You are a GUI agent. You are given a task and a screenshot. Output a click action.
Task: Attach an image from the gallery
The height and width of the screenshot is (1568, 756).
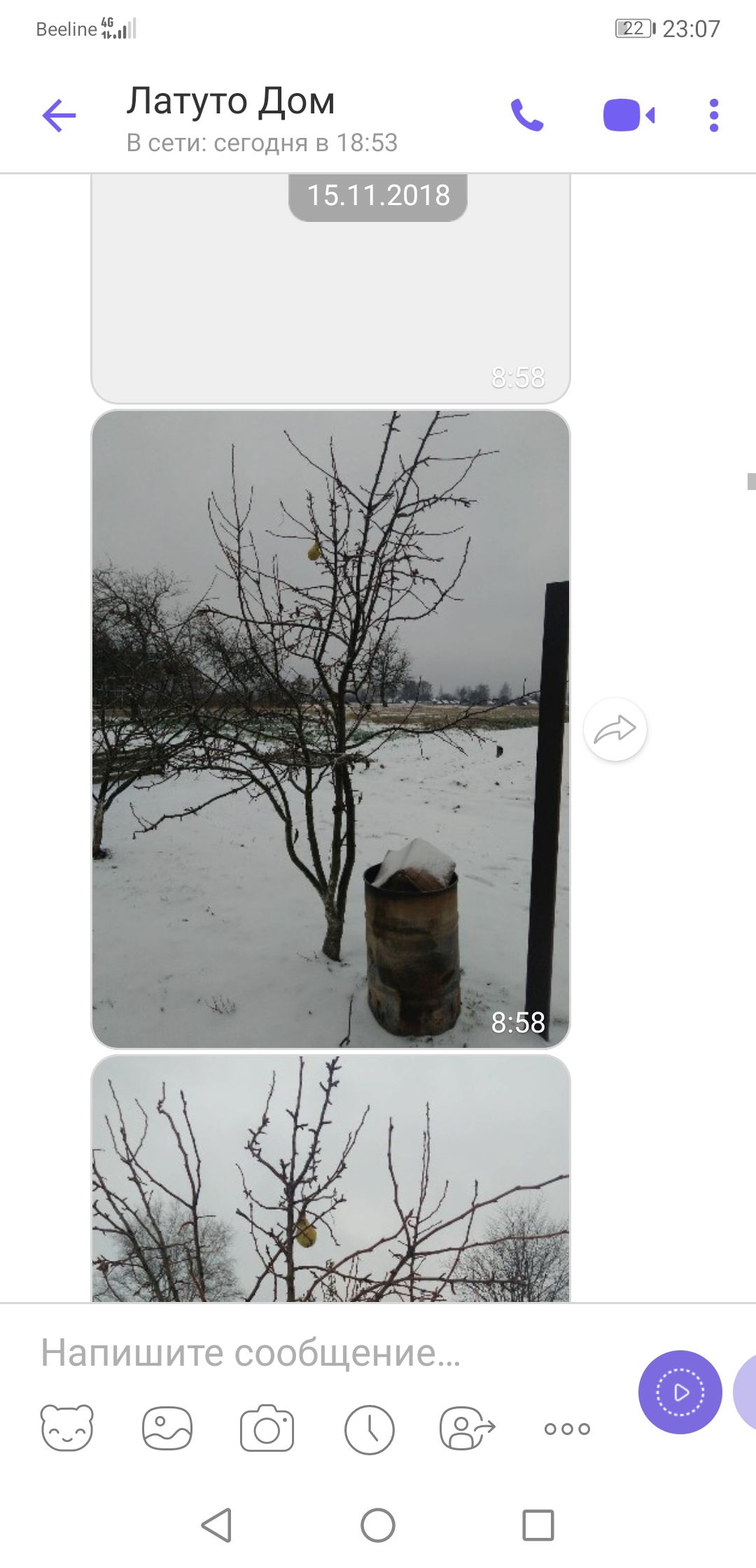167,1428
